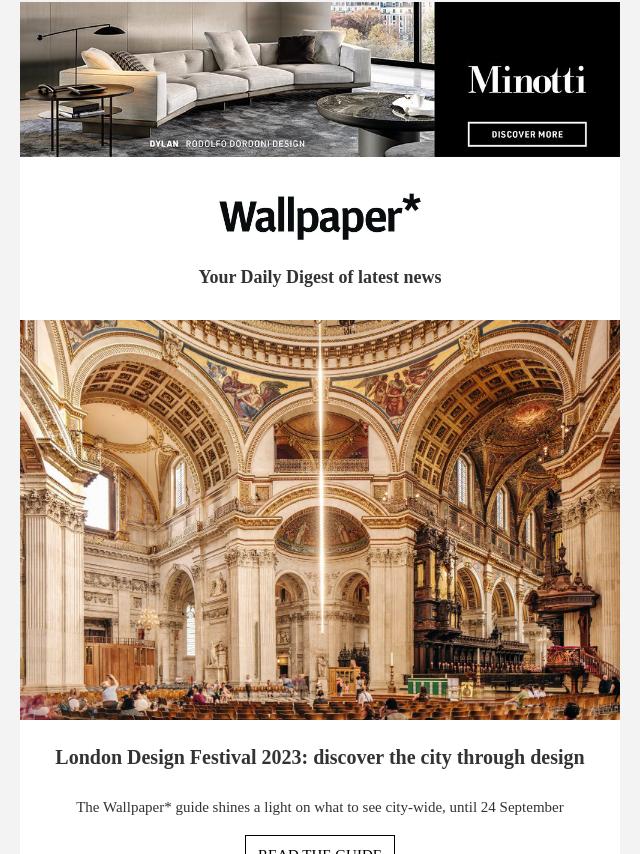Tap the Read the Guide button
Viewport: 640px width, 854px height.
point(320,846)
